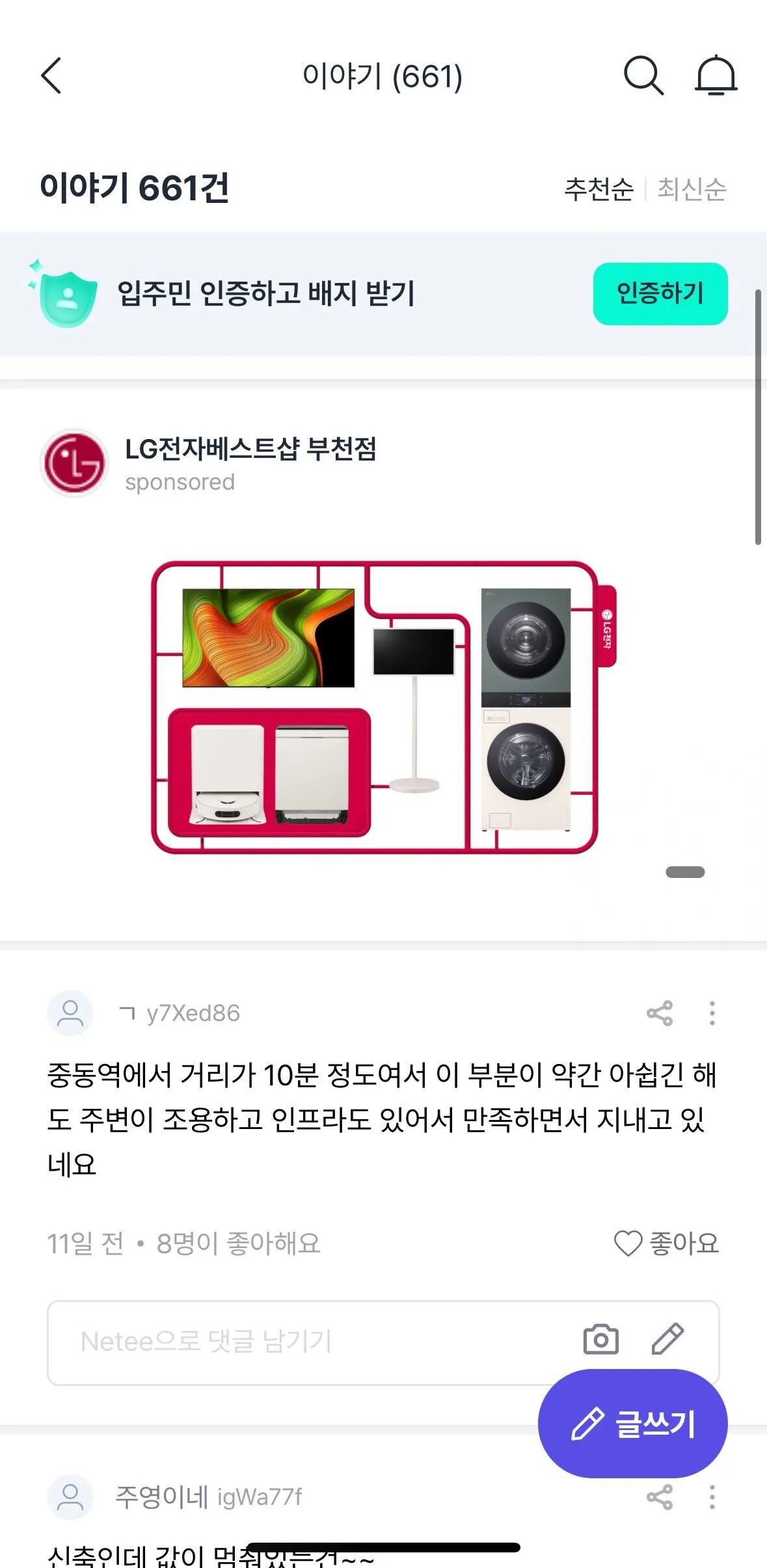Sort stories by 추천순
The height and width of the screenshot is (1568, 767).
(x=599, y=189)
